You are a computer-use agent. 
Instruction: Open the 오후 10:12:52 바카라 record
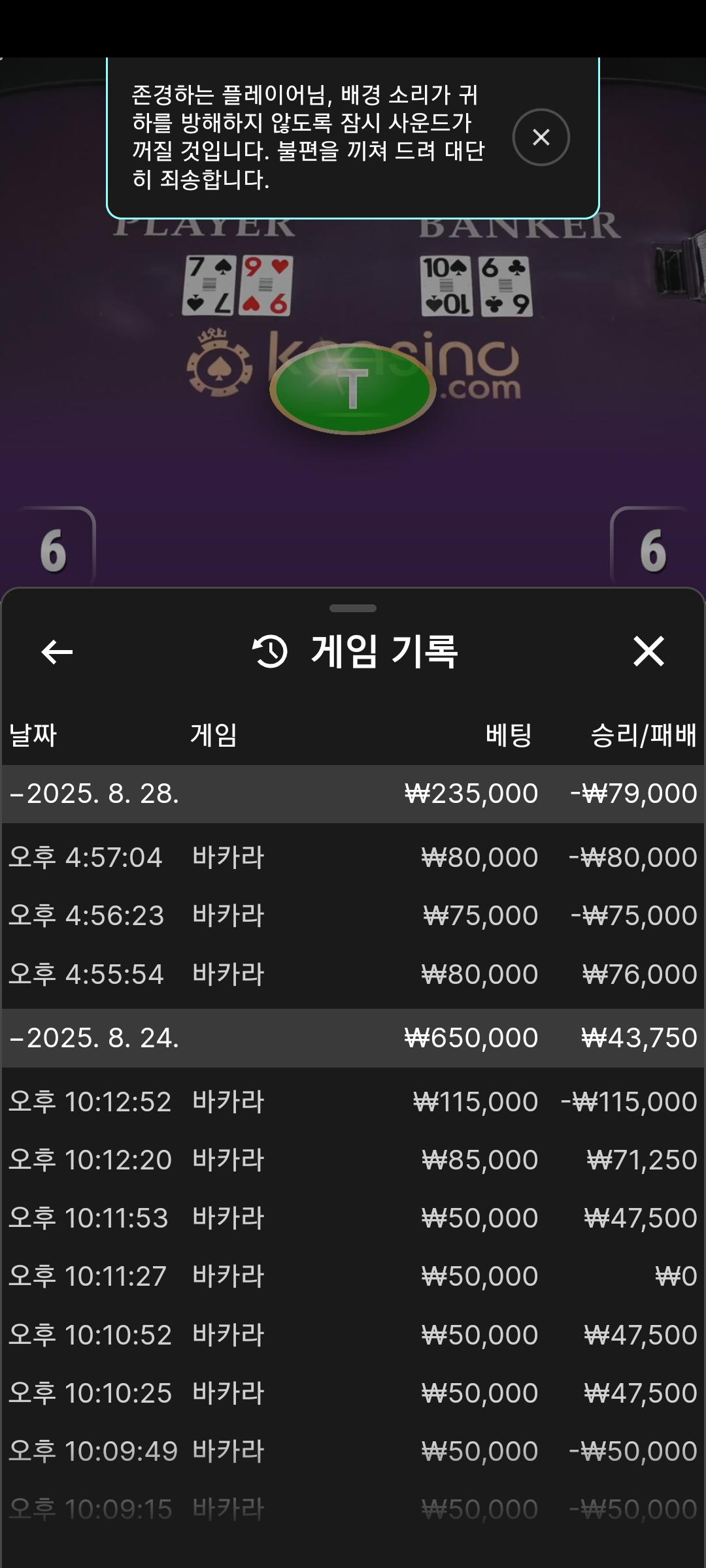click(353, 1102)
